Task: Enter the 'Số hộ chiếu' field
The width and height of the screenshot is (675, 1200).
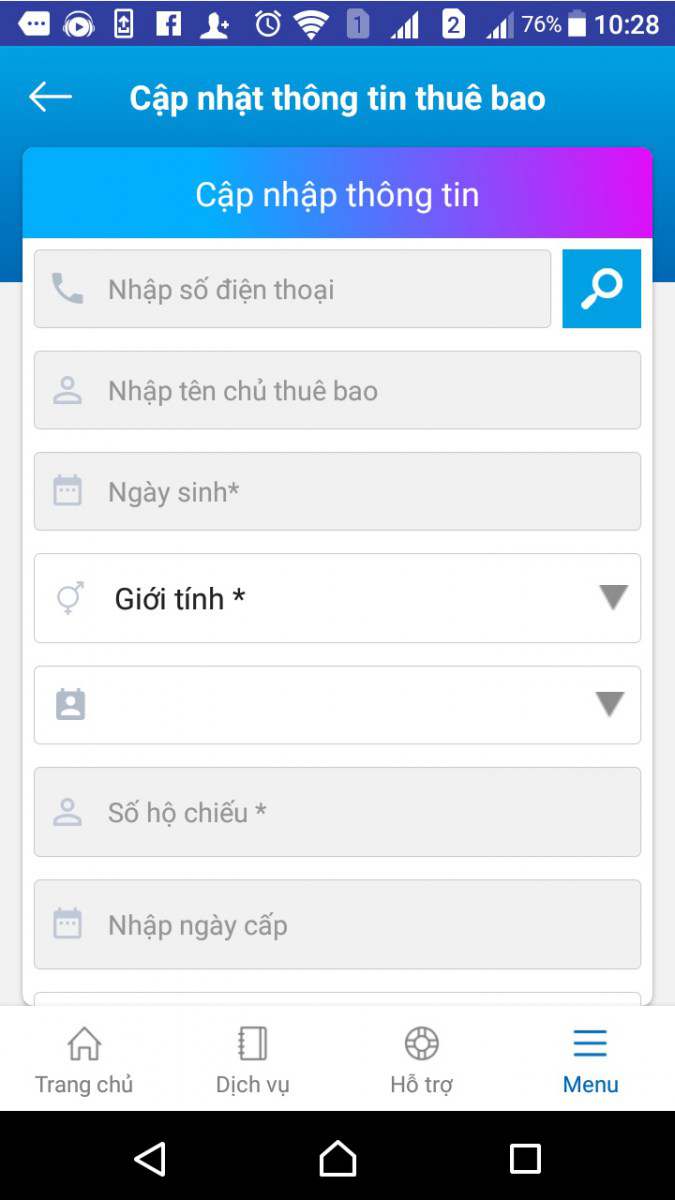Action: click(x=337, y=812)
